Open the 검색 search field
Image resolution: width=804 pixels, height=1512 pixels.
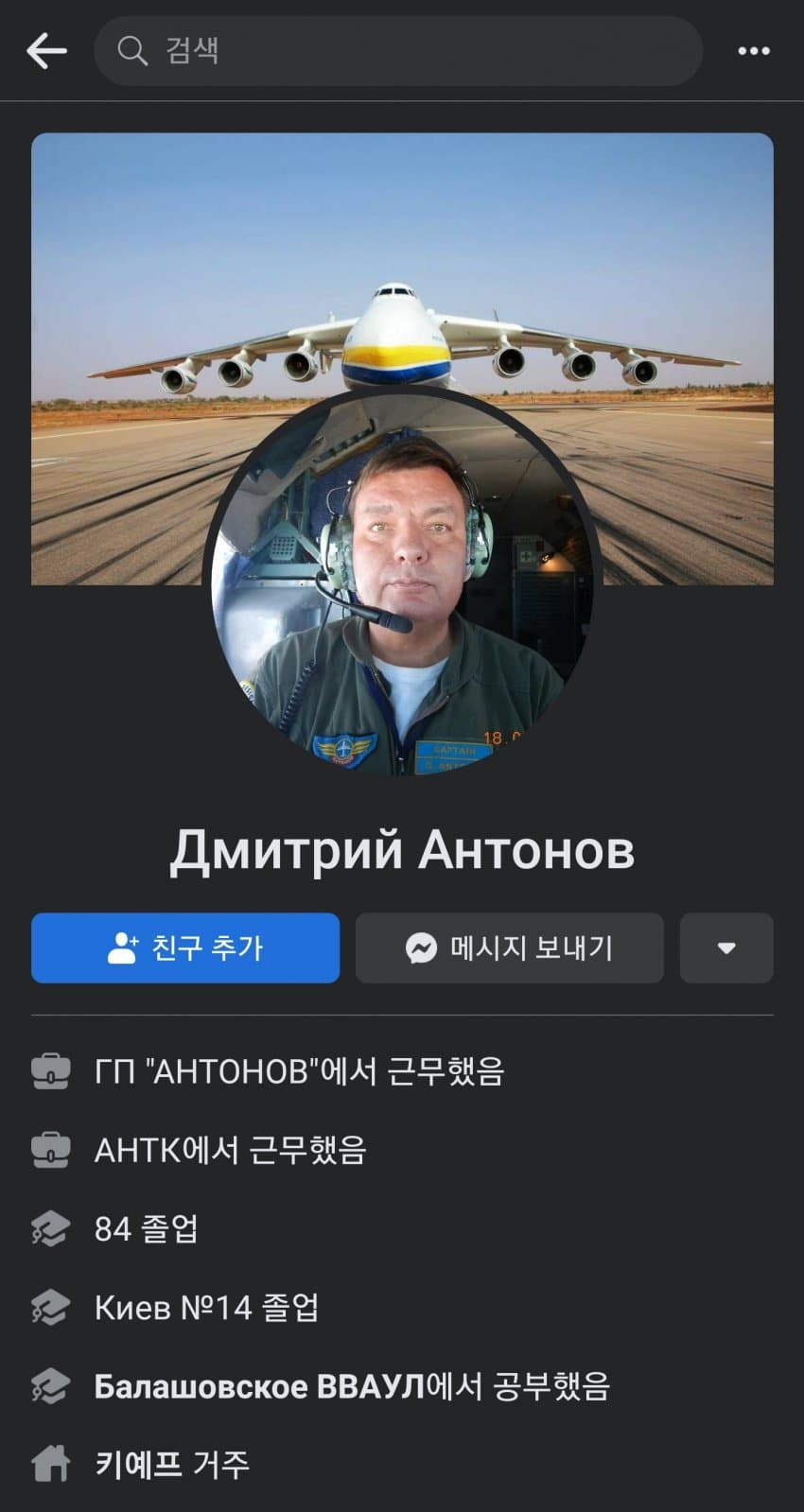tap(397, 51)
